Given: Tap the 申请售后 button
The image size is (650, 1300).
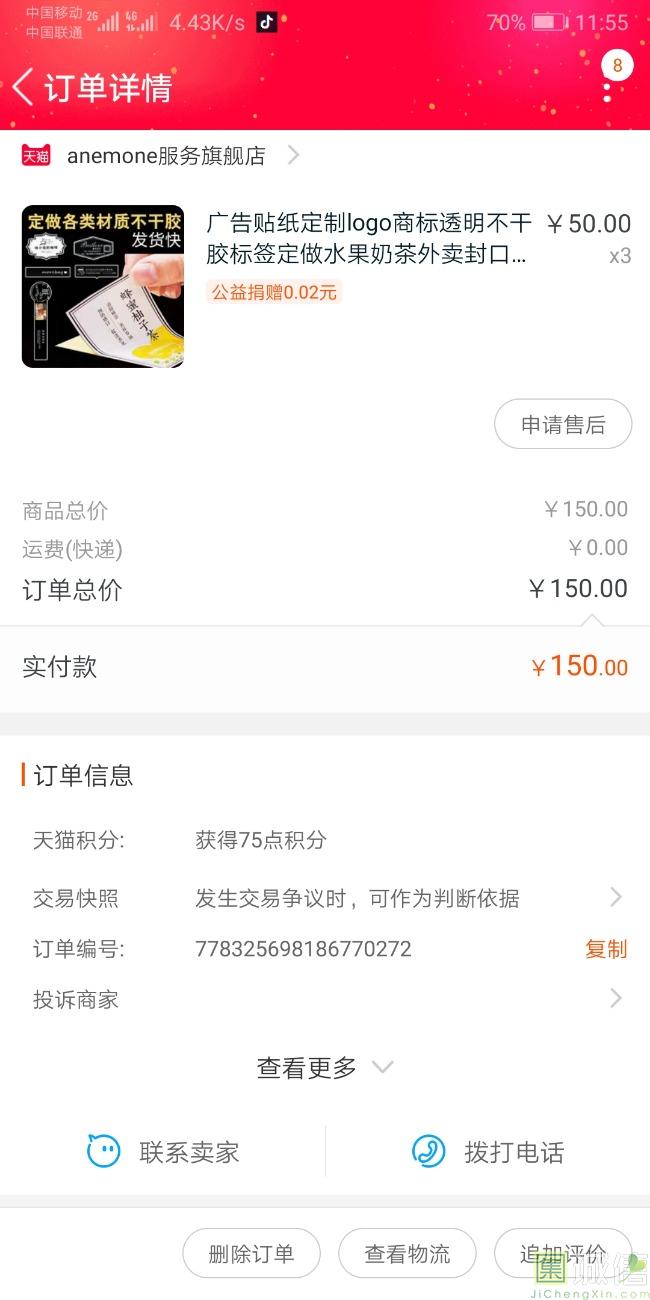Looking at the screenshot, I should click(563, 425).
